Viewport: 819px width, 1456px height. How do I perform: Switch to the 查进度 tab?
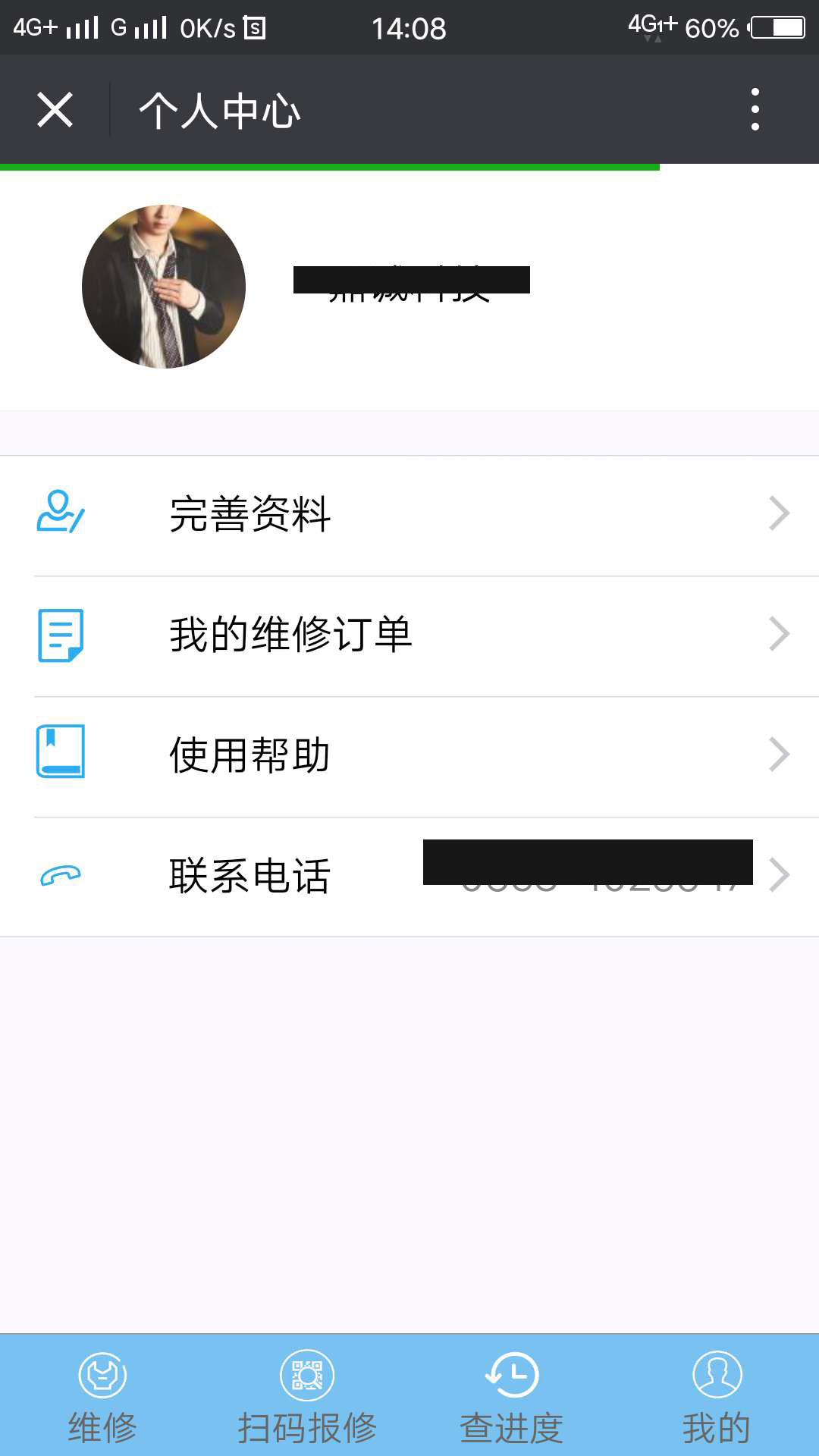512,1395
